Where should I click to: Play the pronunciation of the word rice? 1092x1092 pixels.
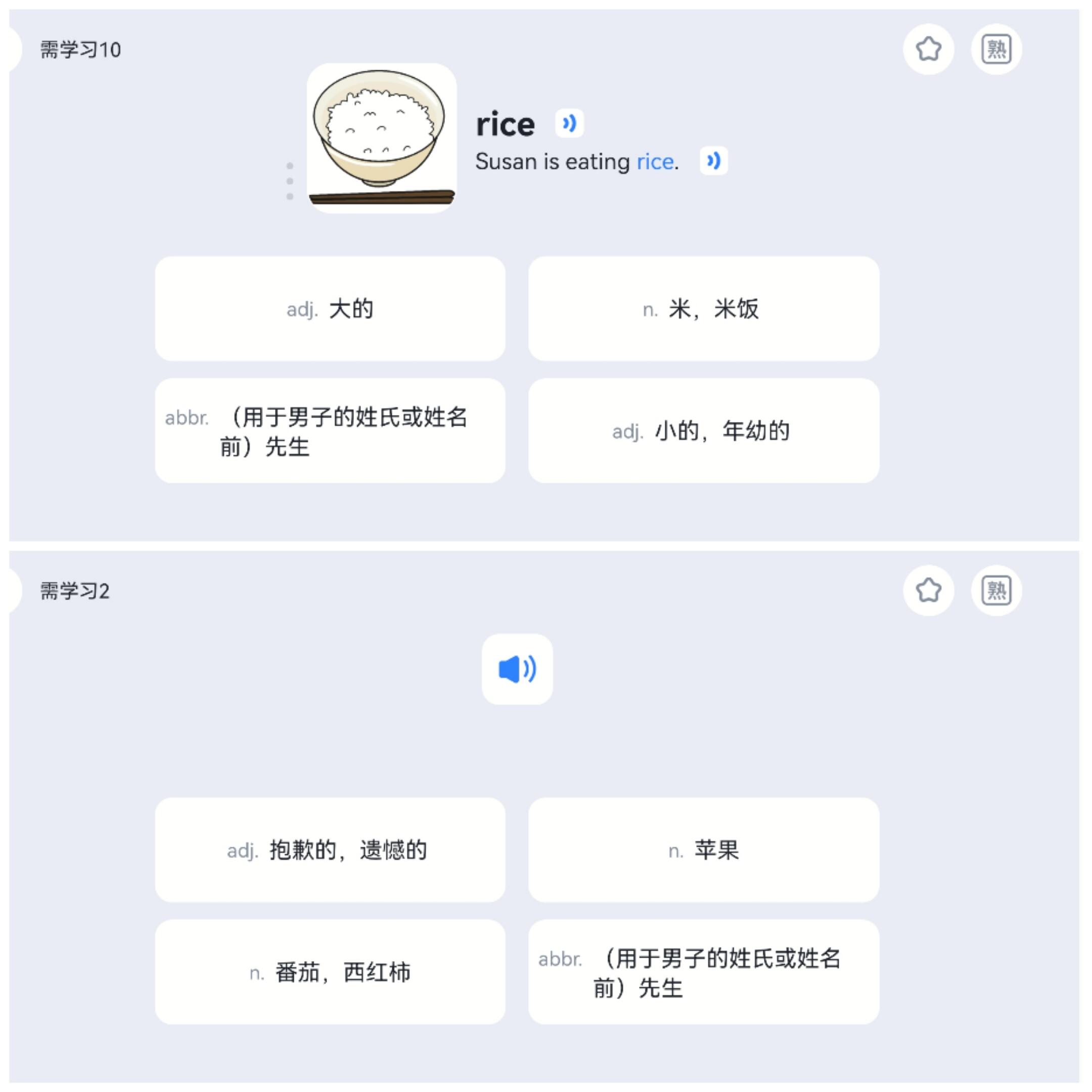[x=569, y=123]
